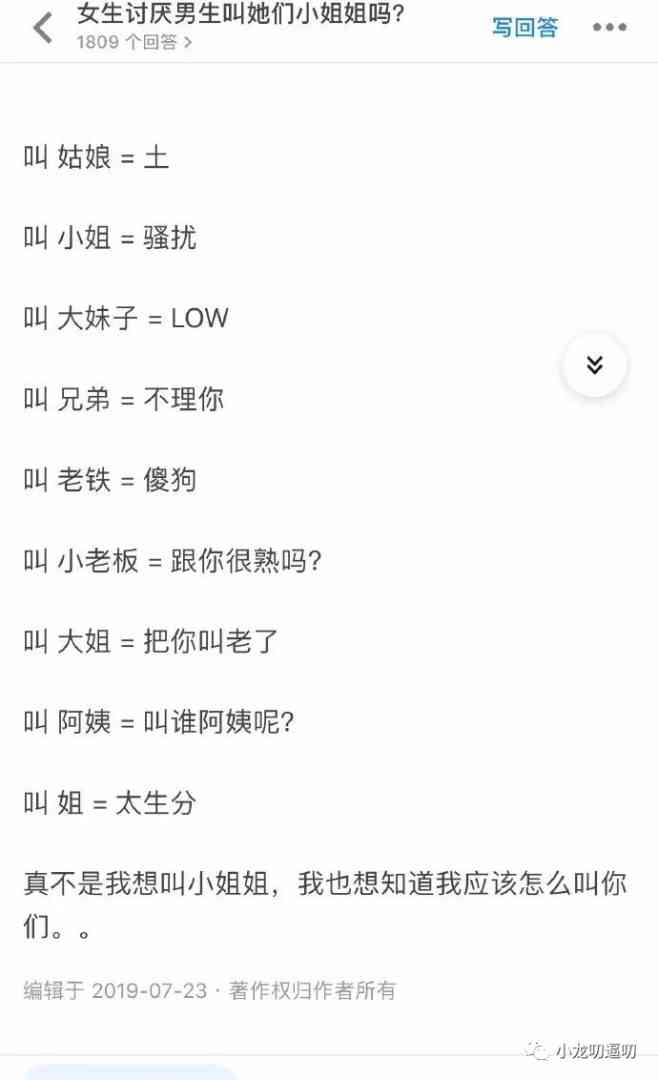Tap 写回答 to write an answer
This screenshot has width=658, height=1080.
524,28
